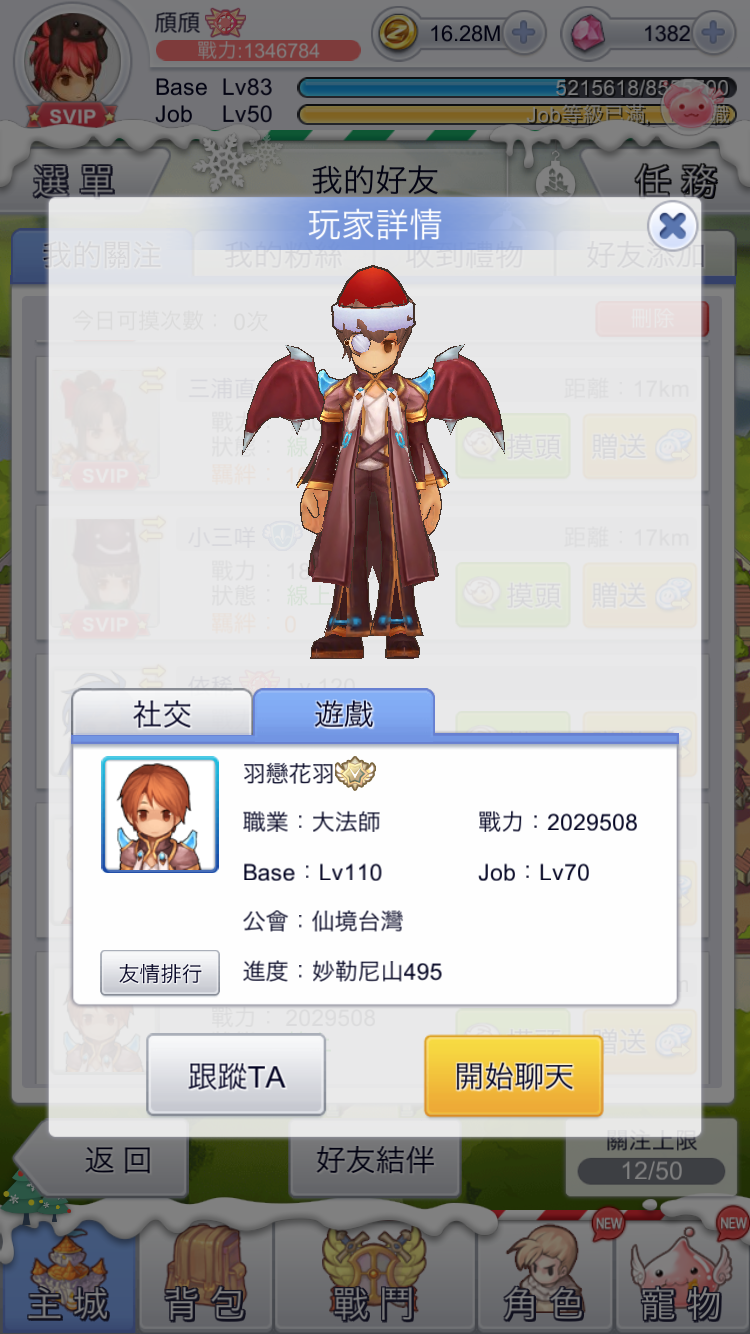Open 選單 menu
The width and height of the screenshot is (750, 1334).
pos(73,180)
